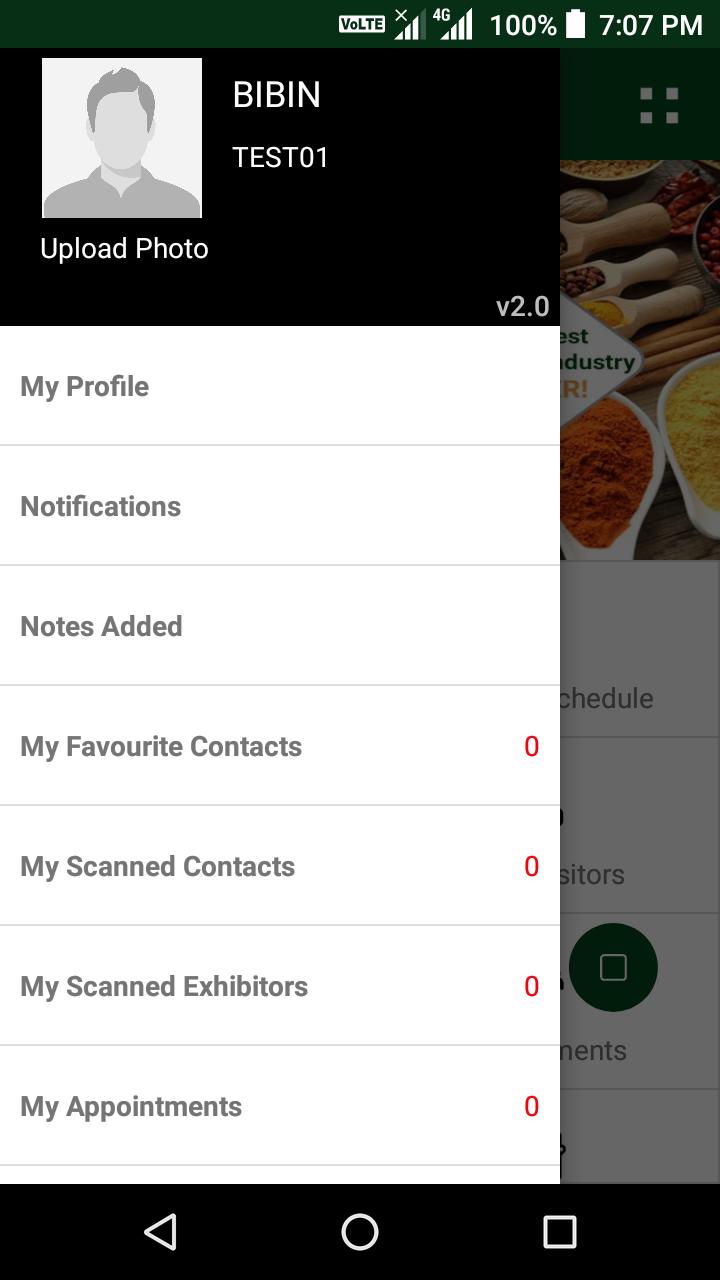
Task: Open My Appointments
Action: pos(130,1106)
